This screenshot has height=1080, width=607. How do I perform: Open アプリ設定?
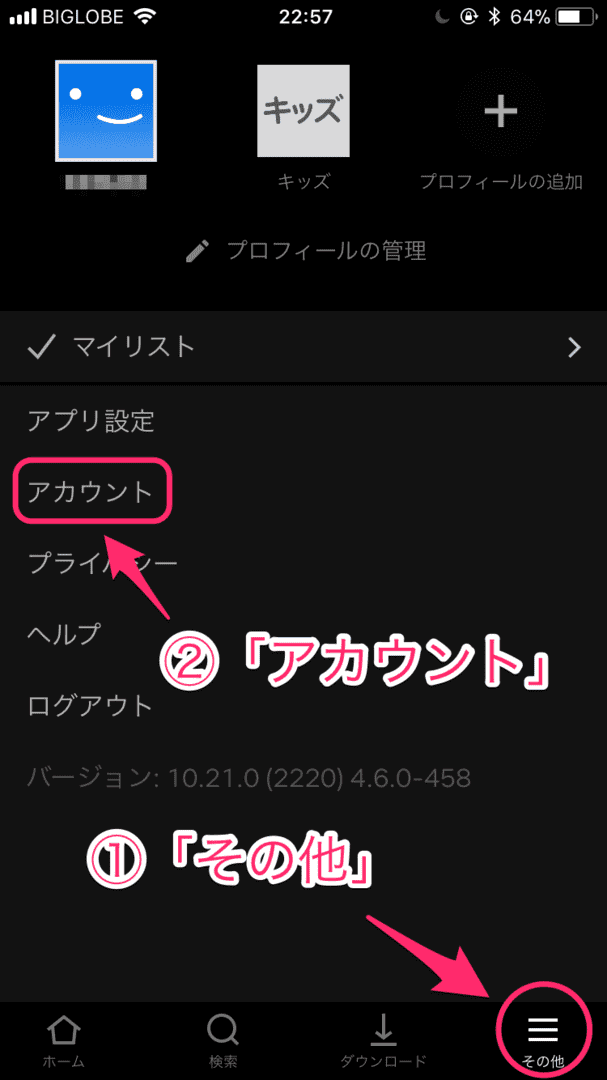click(91, 420)
